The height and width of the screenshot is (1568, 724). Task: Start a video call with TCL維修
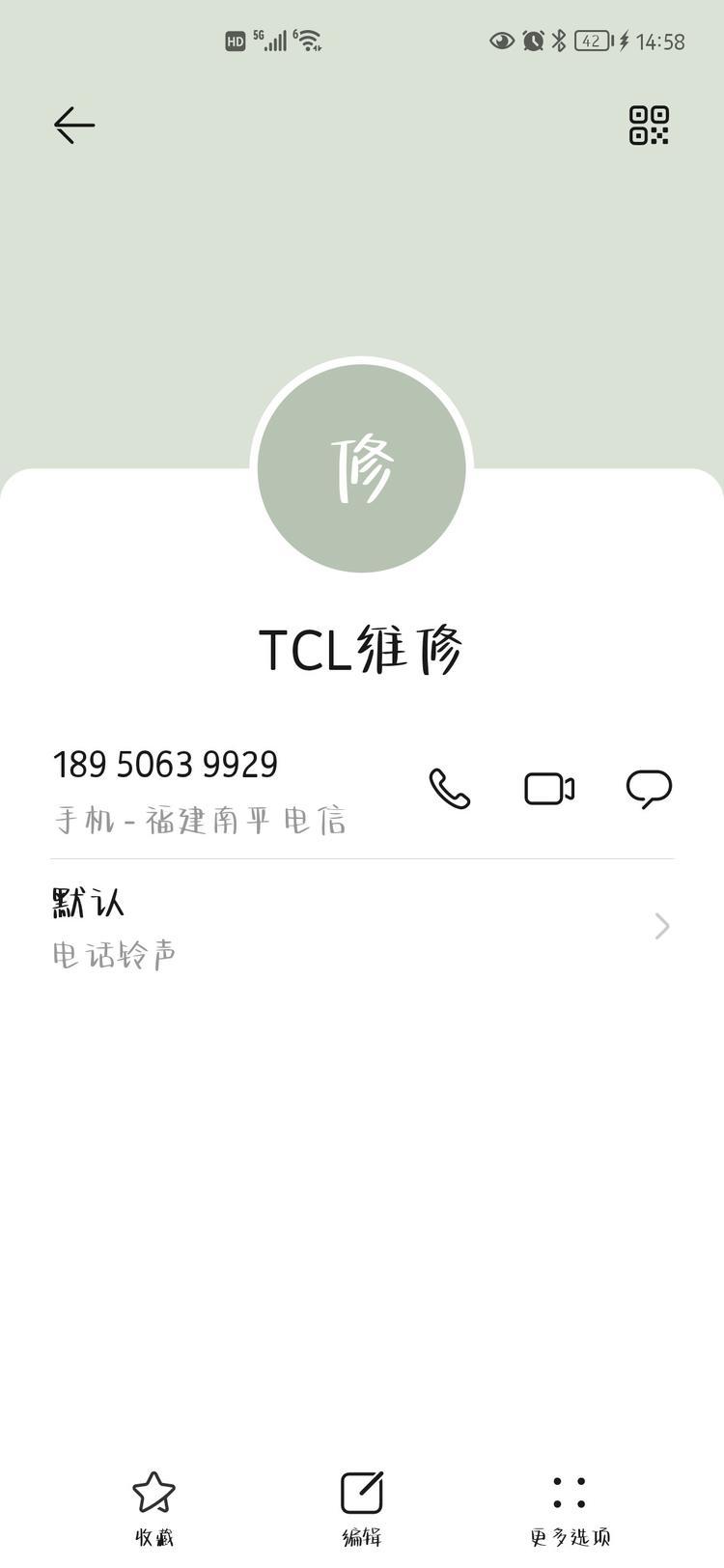point(549,789)
